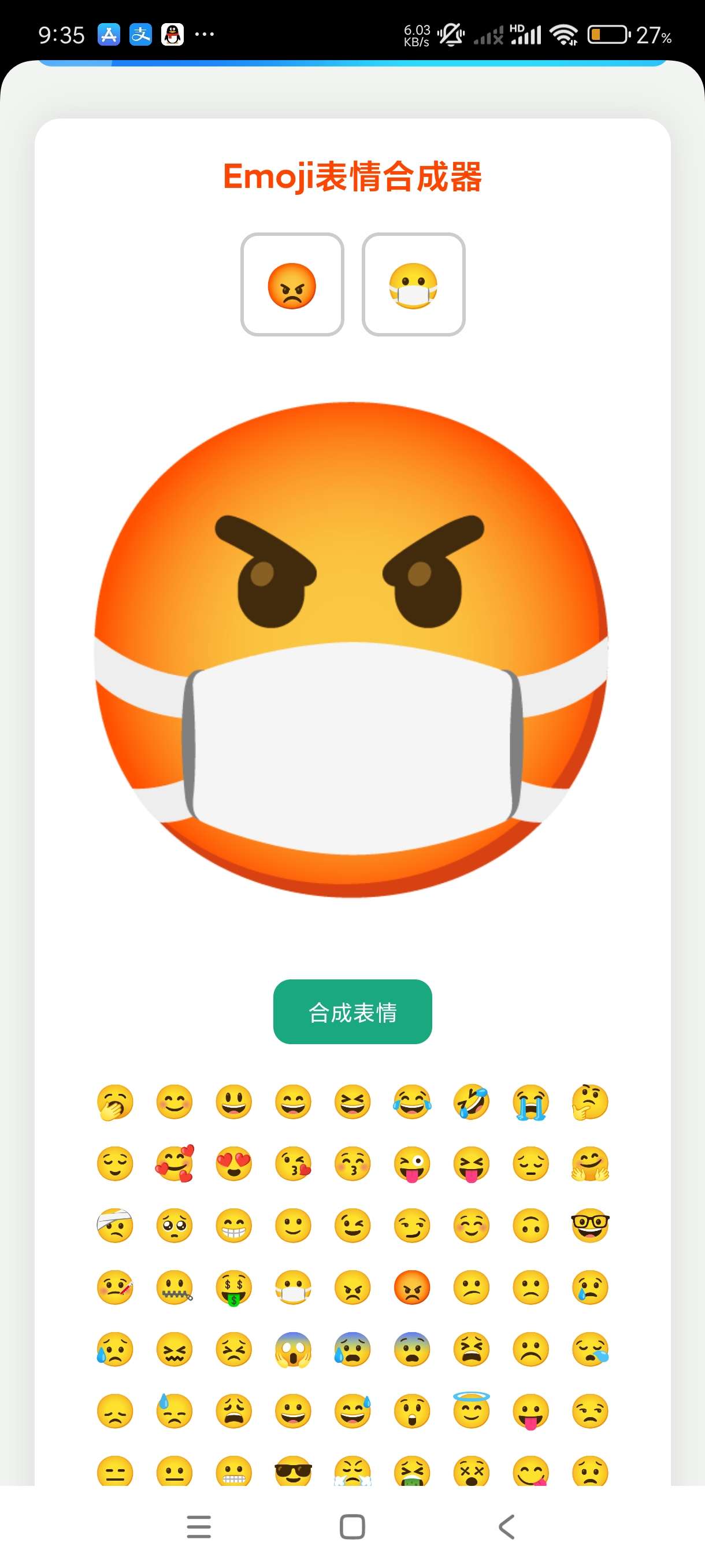Image resolution: width=705 pixels, height=1568 pixels.
Task: Pick the yawning emoji from the grid
Action: [115, 1102]
